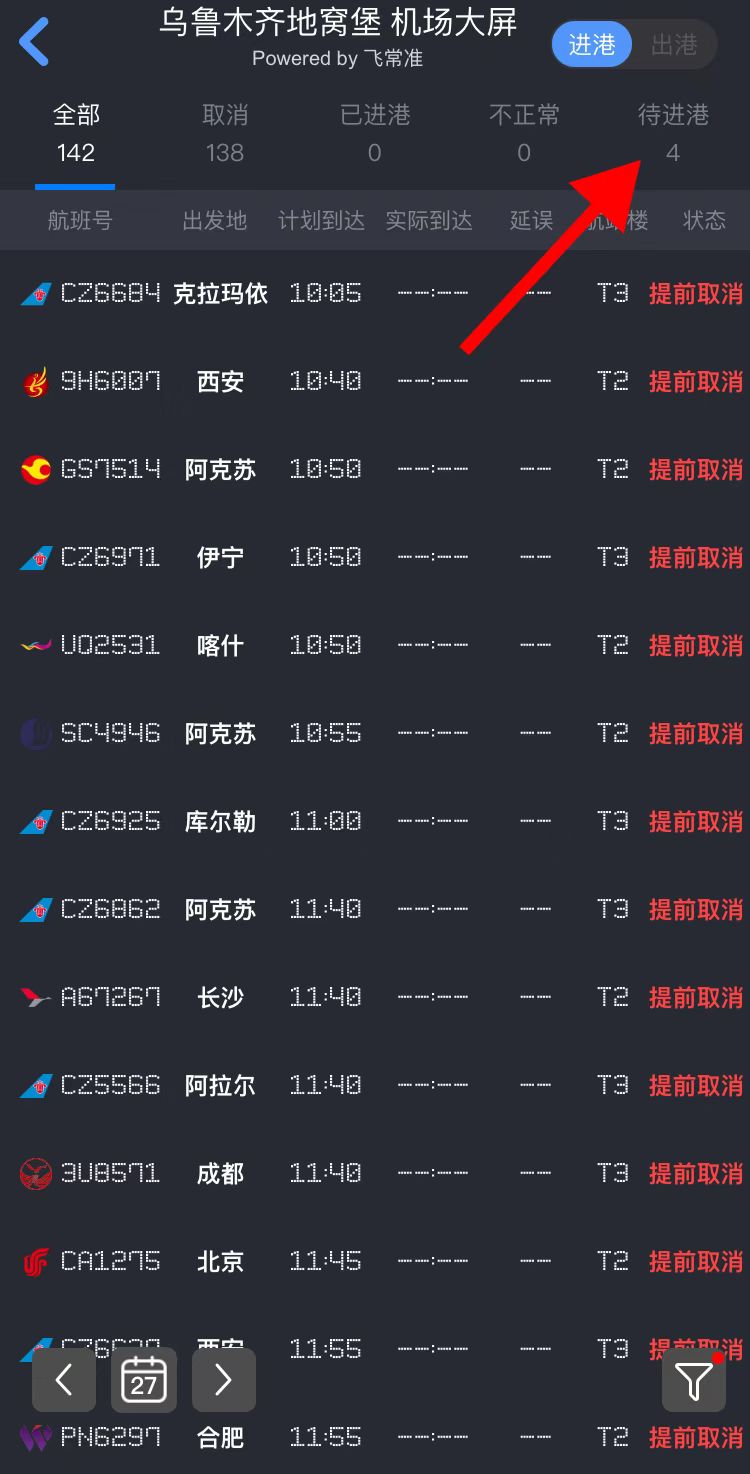
Task: Open the flight filter funnel
Action: click(694, 1380)
